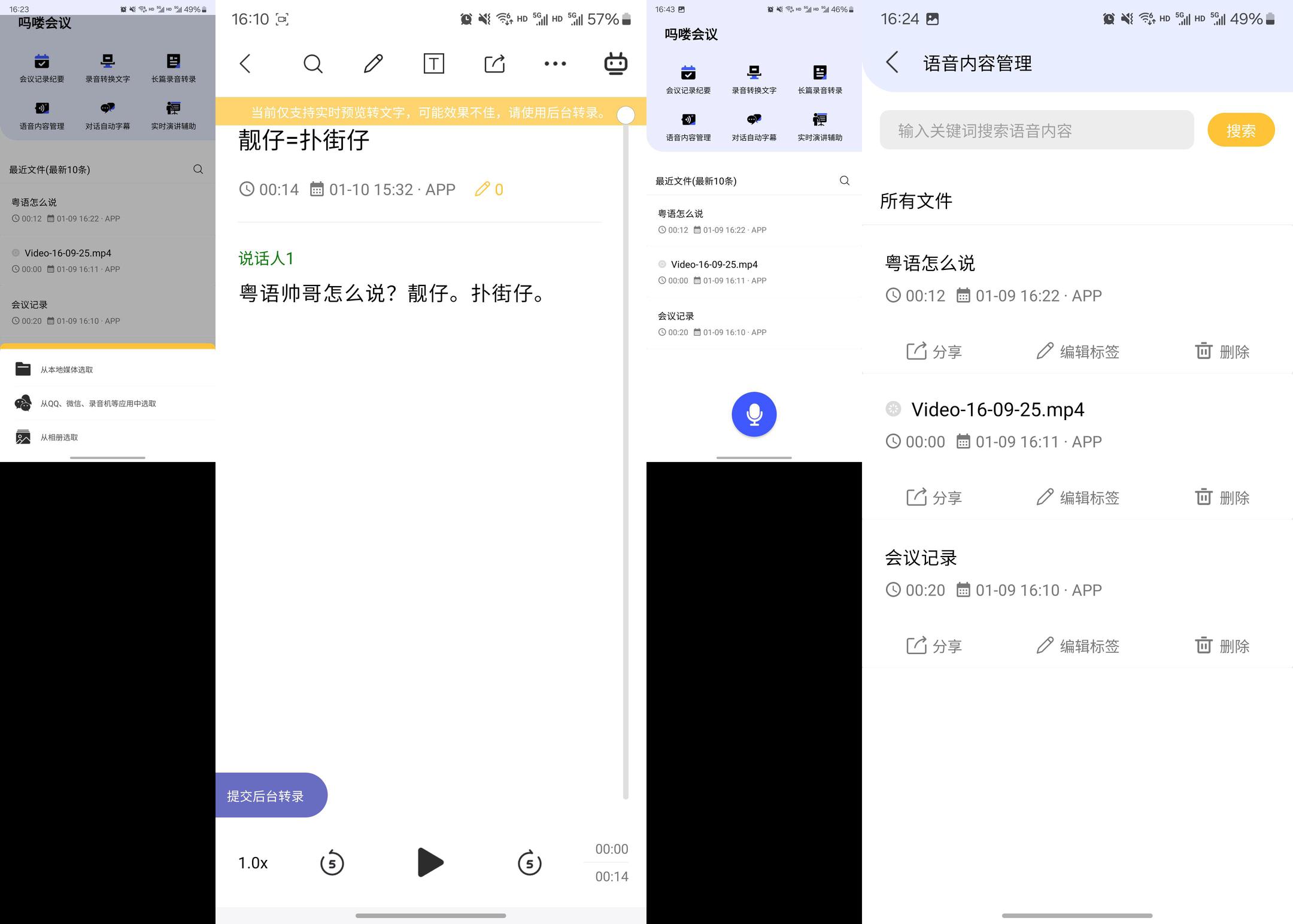Viewport: 1293px width, 924px height.
Task: Start recording with the blue microphone button
Action: point(754,414)
